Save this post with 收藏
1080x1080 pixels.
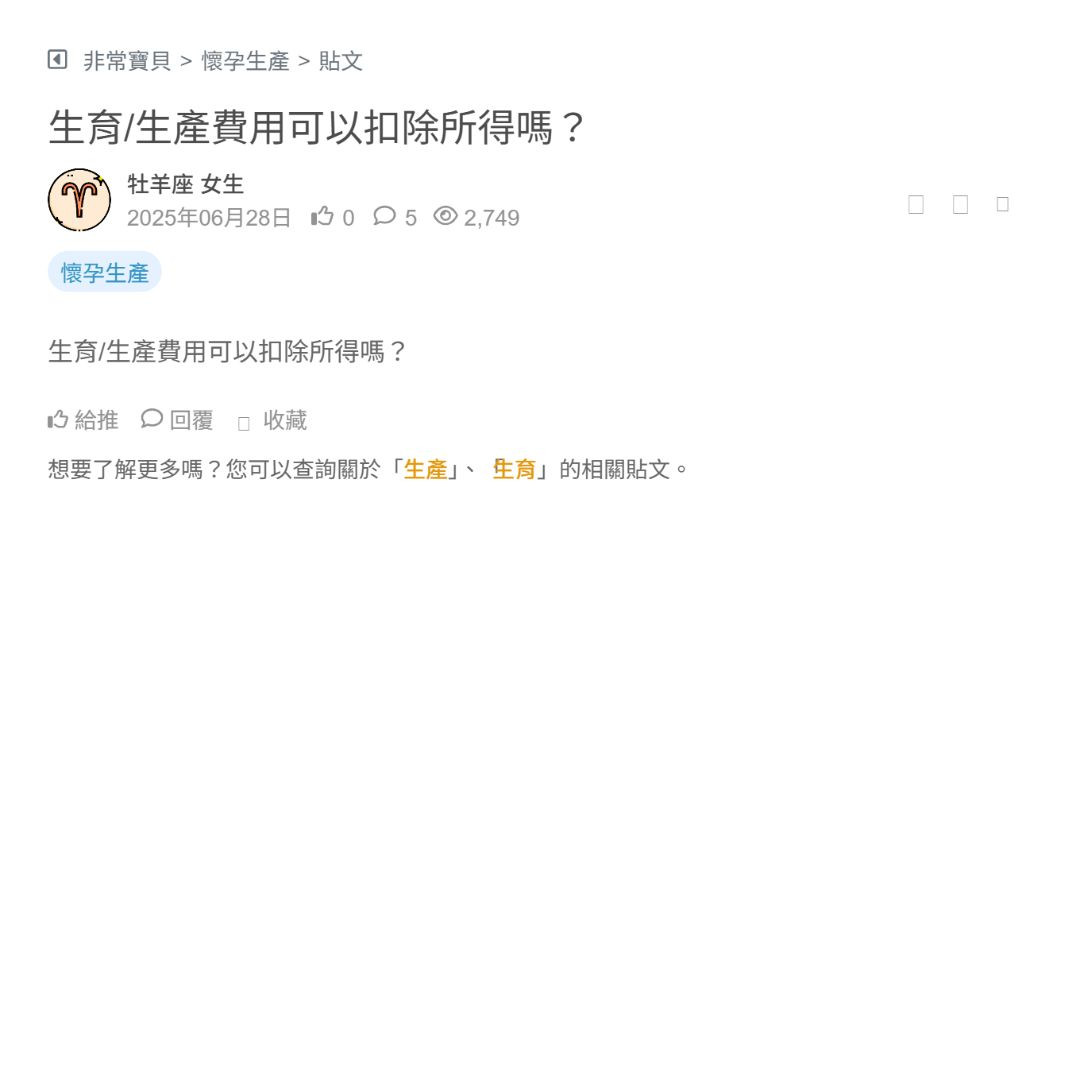click(273, 421)
